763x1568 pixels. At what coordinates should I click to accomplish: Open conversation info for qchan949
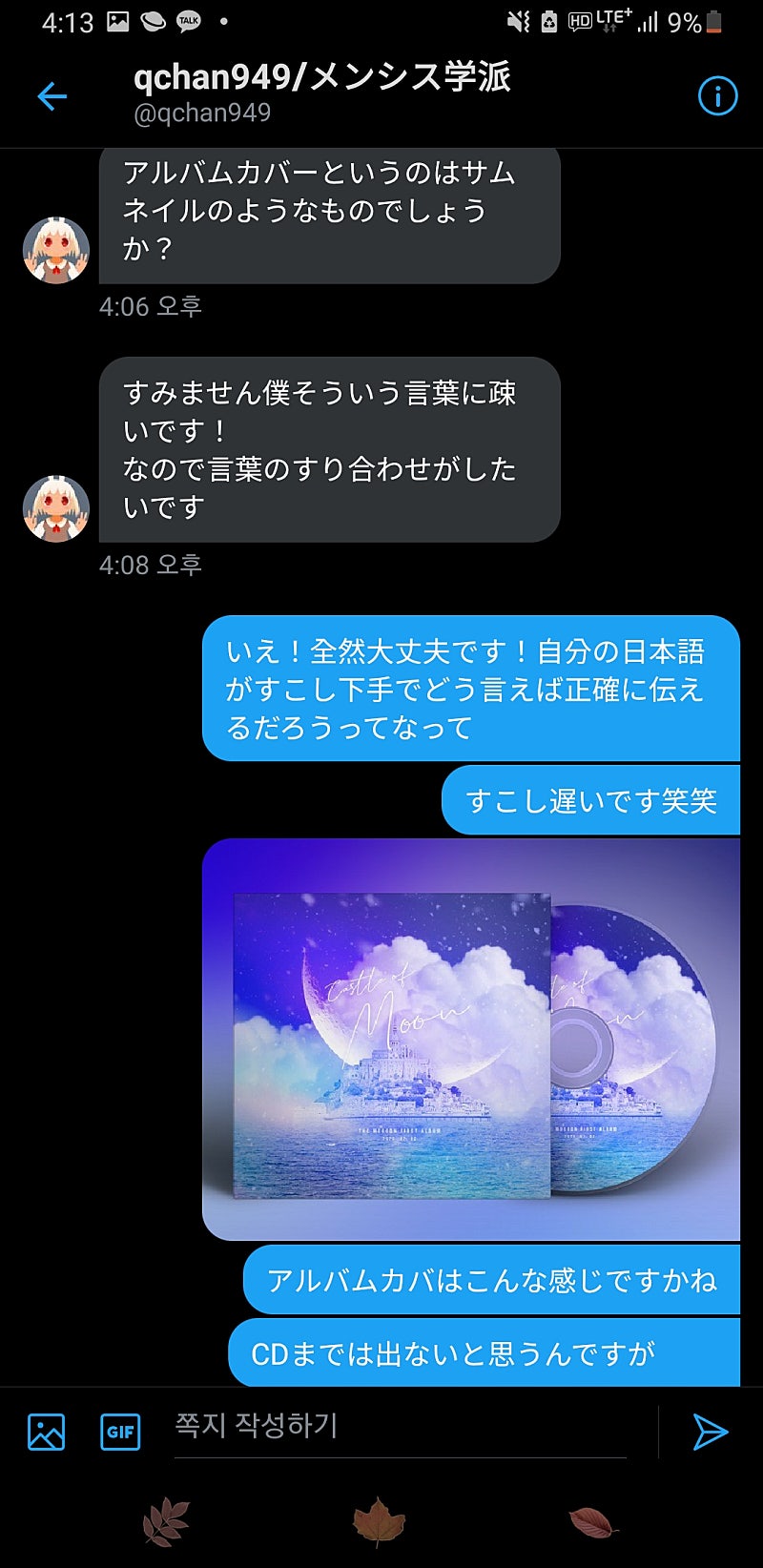717,95
